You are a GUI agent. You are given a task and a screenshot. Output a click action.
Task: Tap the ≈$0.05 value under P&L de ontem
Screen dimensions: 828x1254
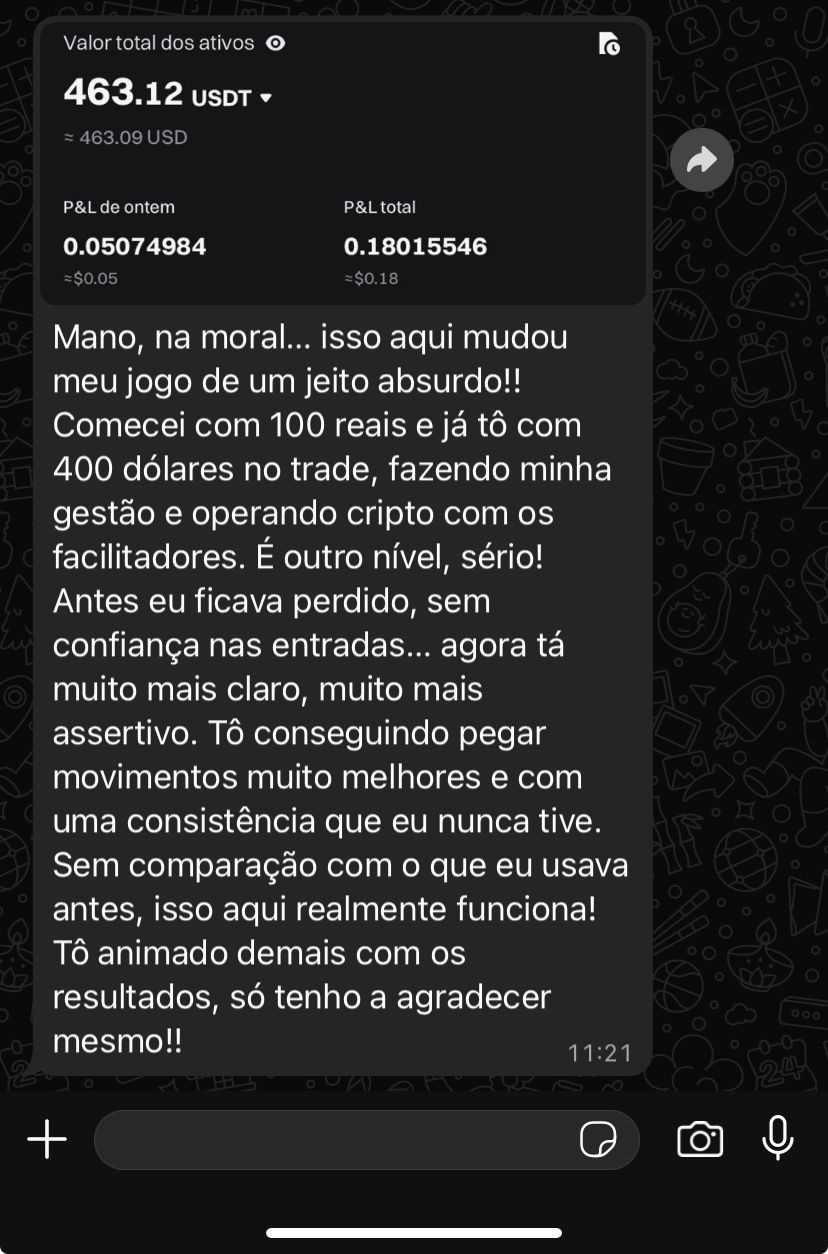(x=90, y=278)
